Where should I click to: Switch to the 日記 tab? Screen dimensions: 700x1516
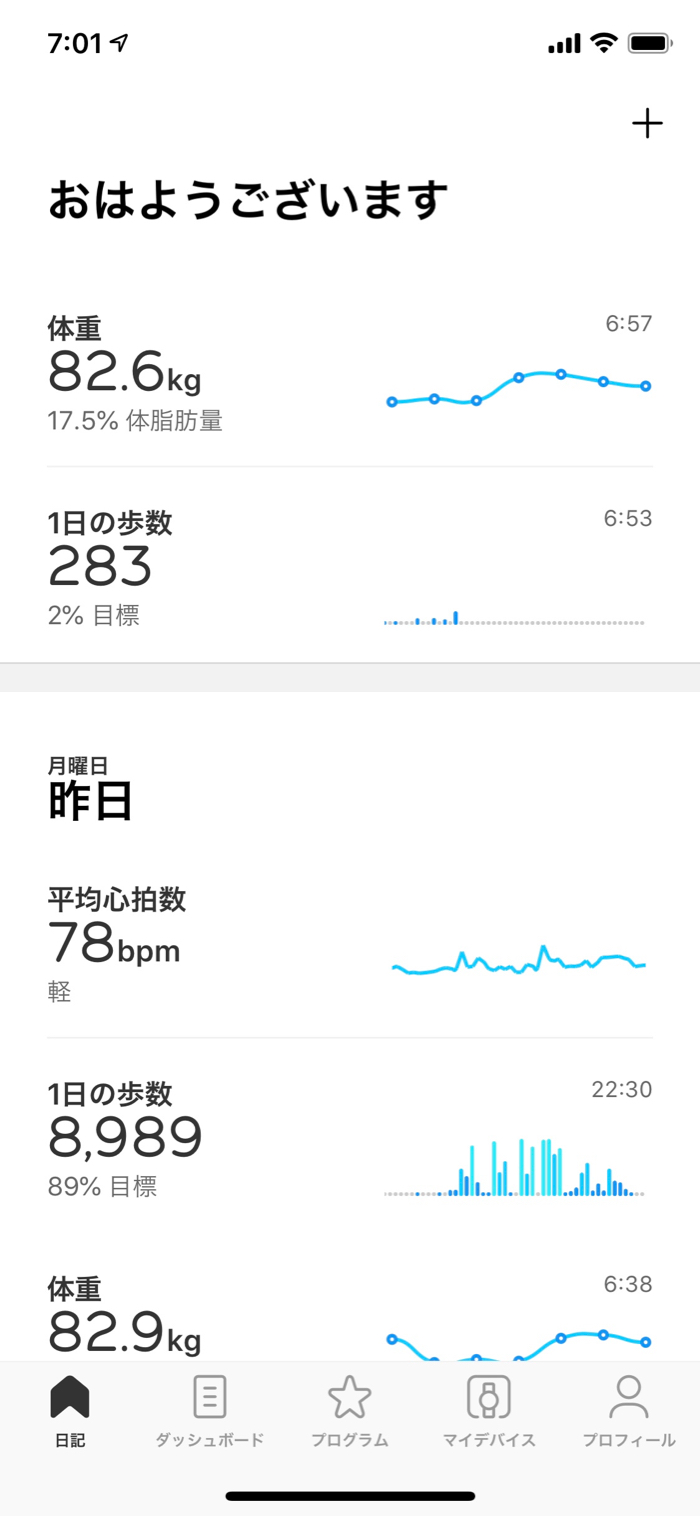click(x=70, y=1411)
